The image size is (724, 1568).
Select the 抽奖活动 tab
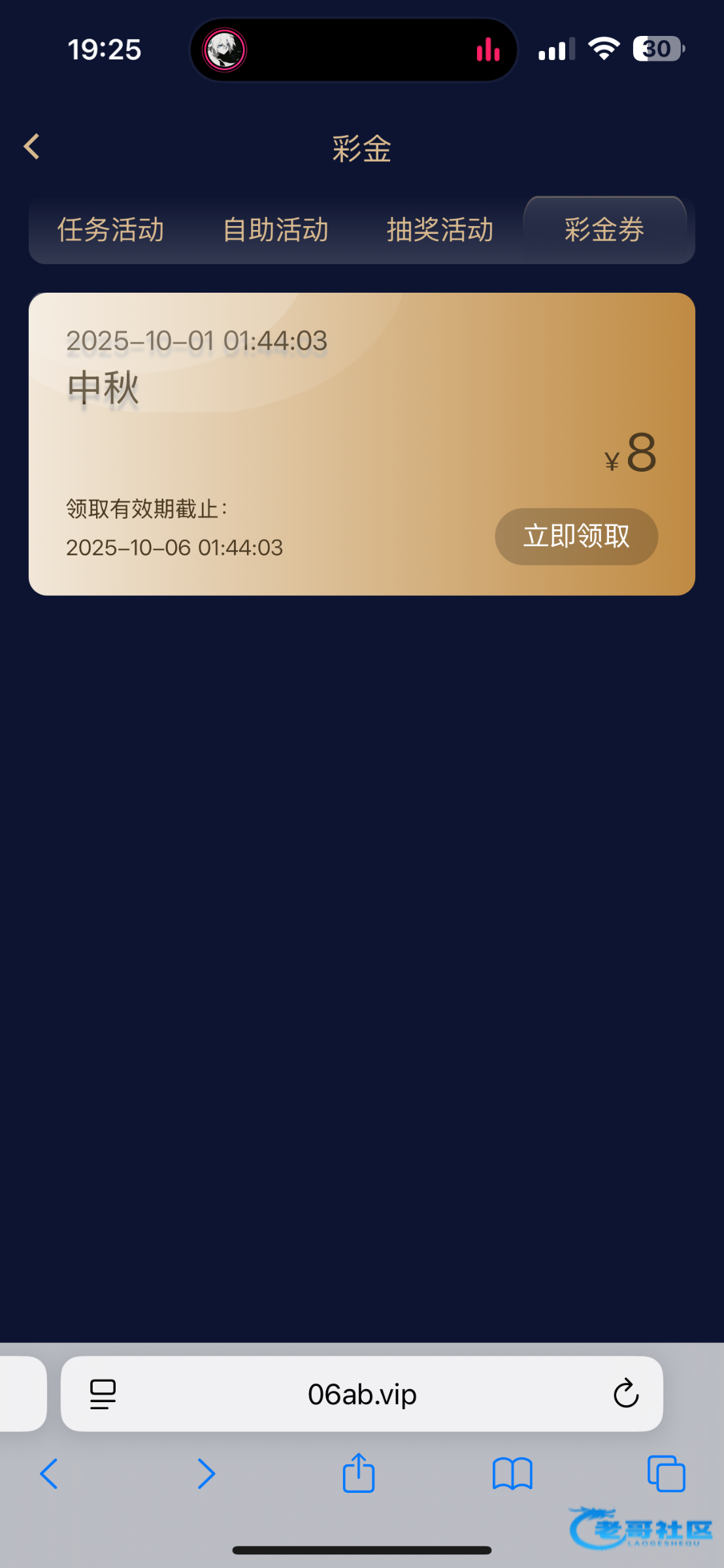(440, 230)
